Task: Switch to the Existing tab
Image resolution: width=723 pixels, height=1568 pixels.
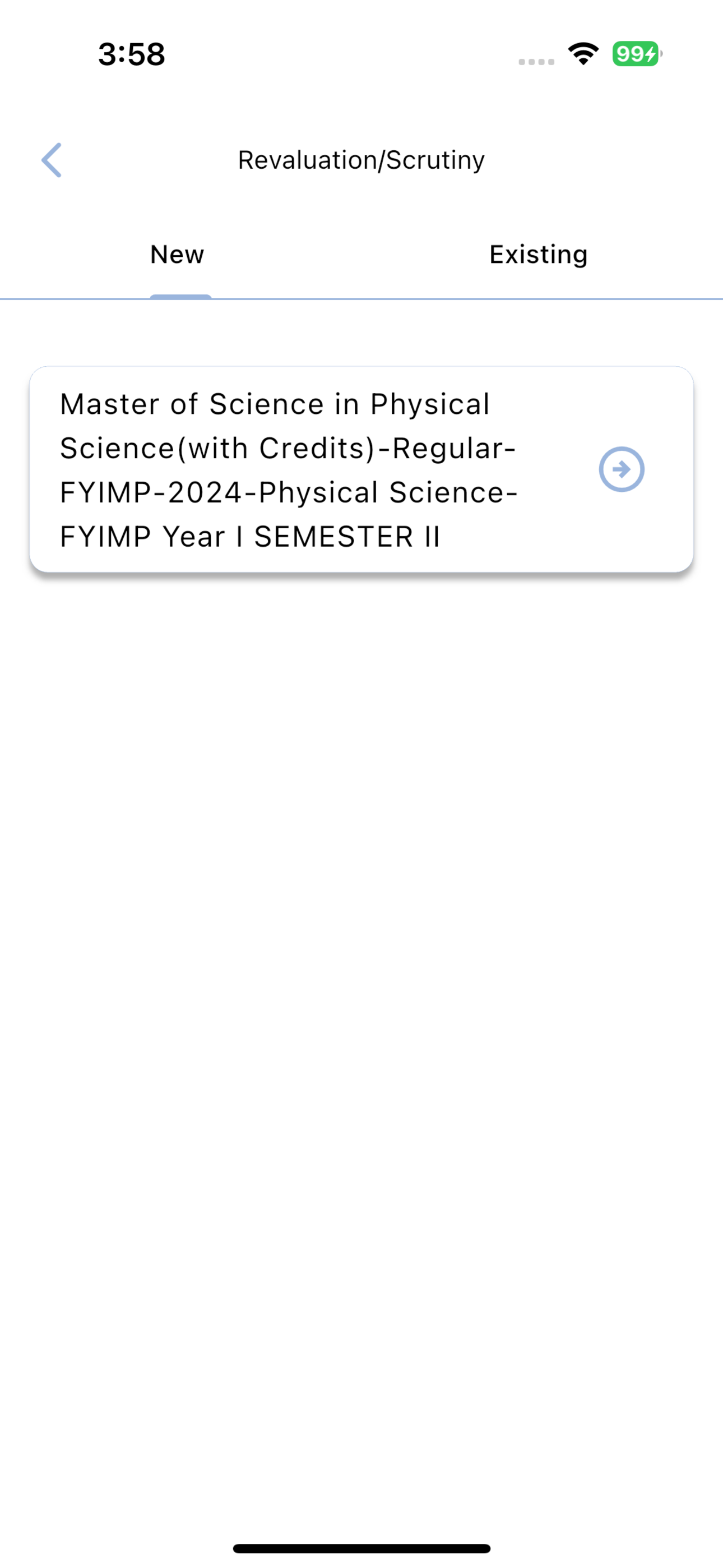Action: click(x=539, y=255)
